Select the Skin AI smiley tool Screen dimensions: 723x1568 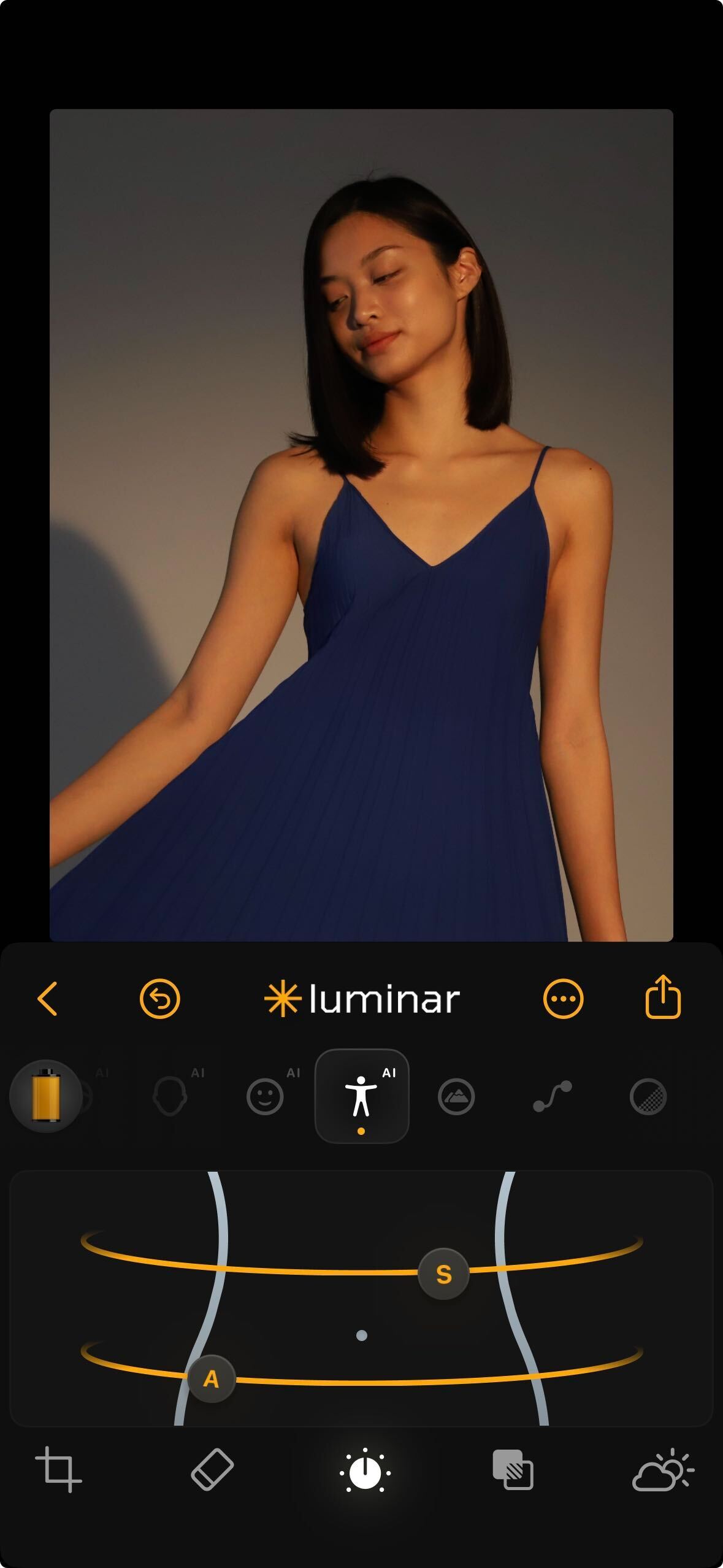point(265,1096)
